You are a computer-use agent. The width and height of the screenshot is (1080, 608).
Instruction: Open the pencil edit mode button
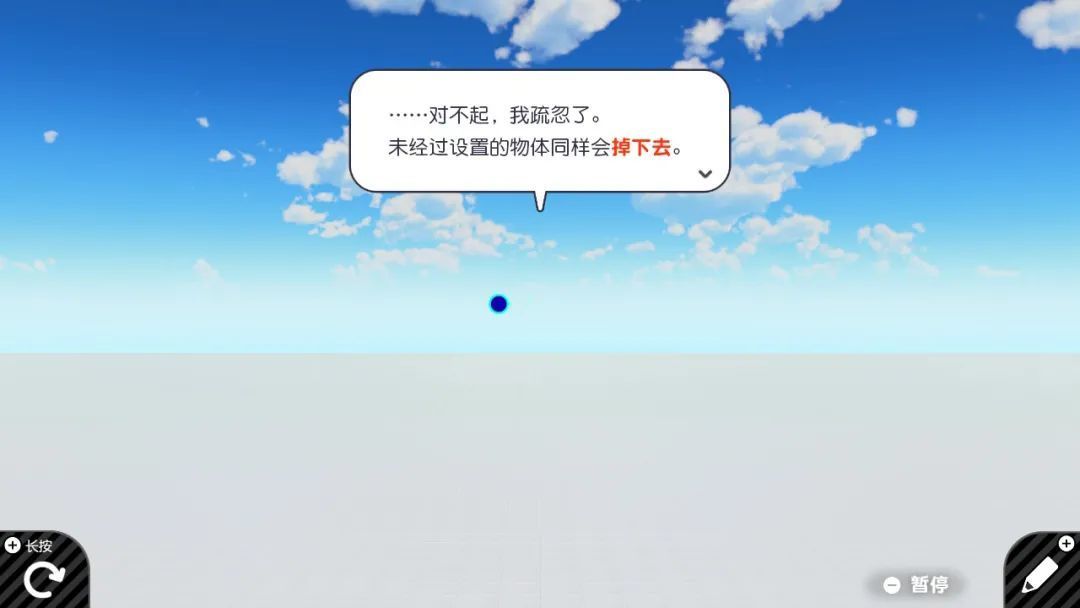1041,575
